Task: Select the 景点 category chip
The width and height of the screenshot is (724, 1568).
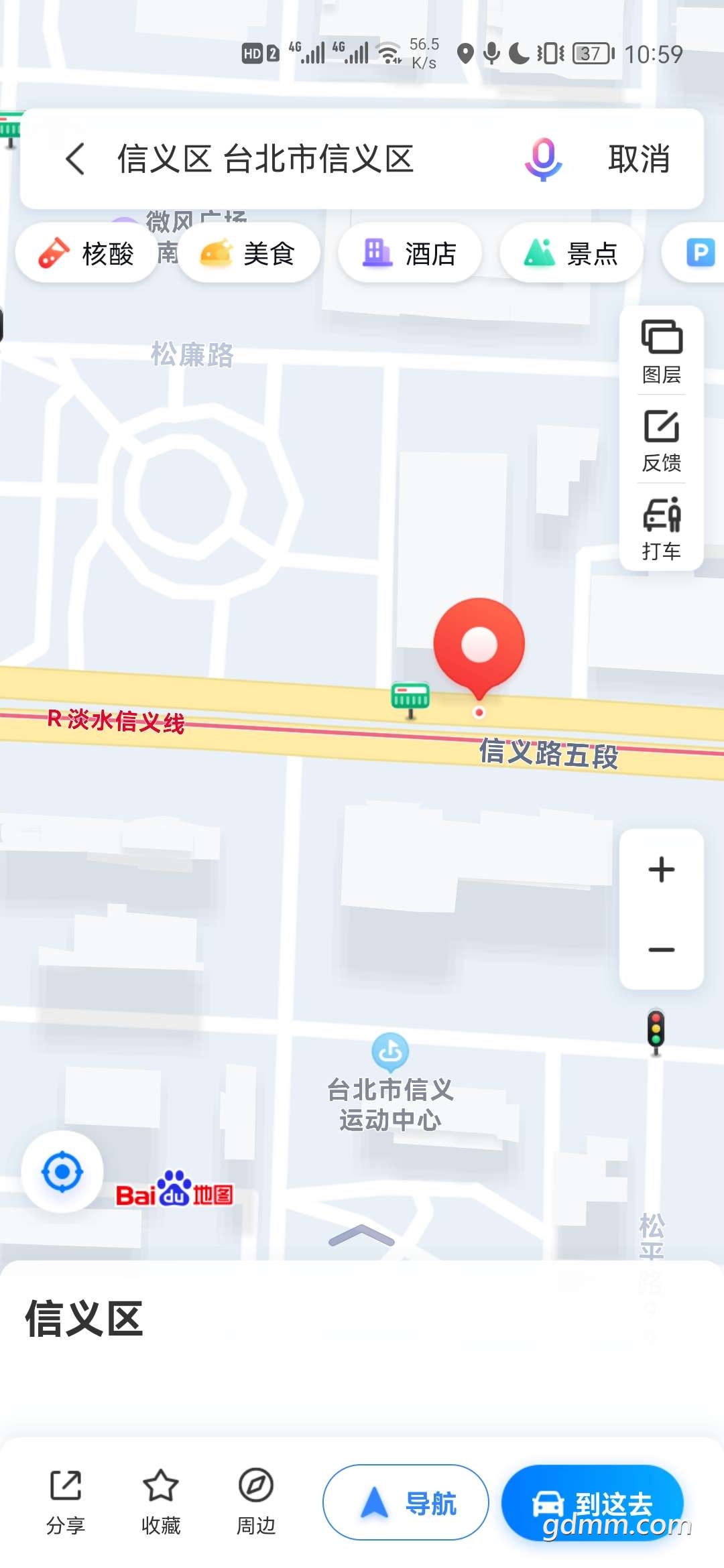Action: [572, 254]
